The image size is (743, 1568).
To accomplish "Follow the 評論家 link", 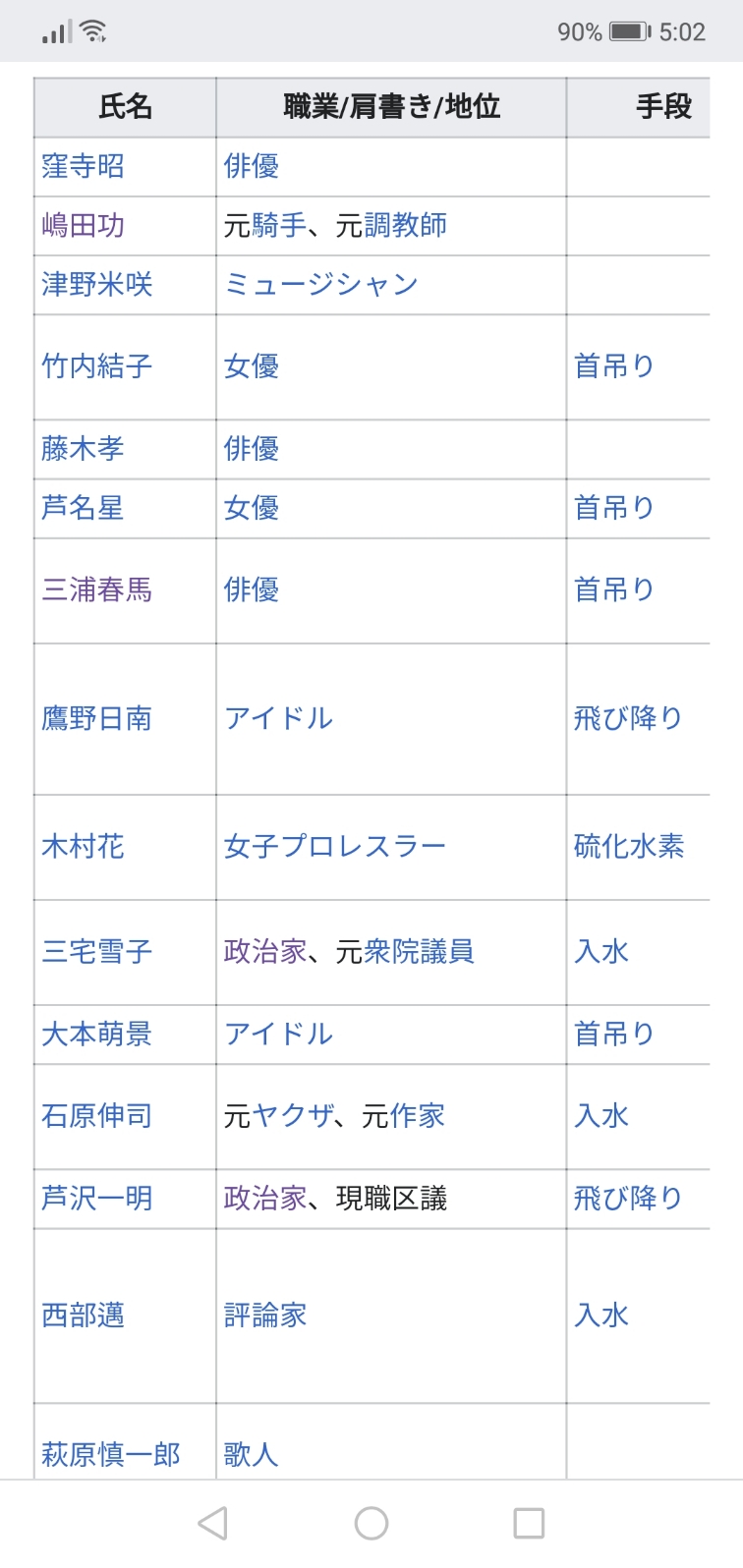I will pyautogui.click(x=265, y=1315).
